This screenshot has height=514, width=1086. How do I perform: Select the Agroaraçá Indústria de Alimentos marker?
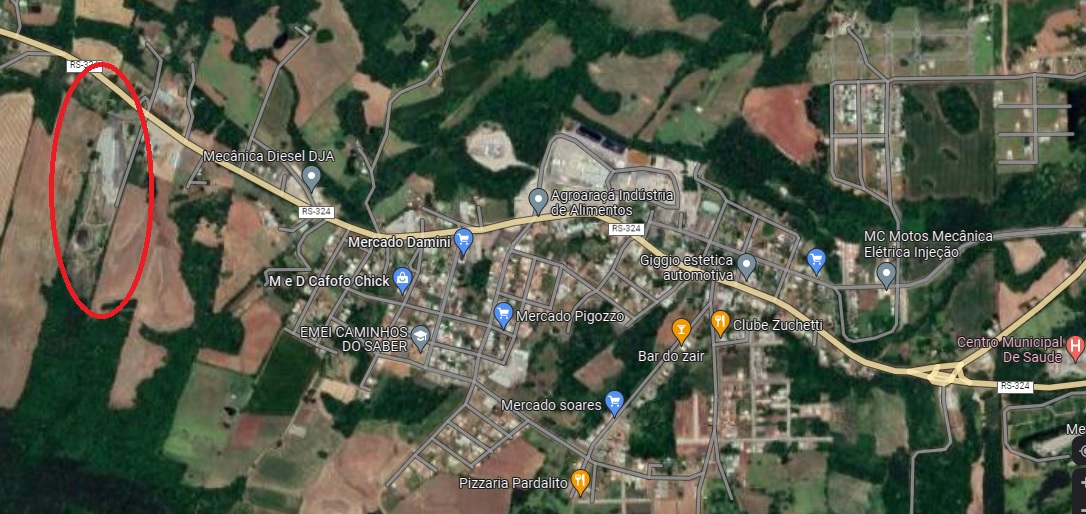pos(538,200)
